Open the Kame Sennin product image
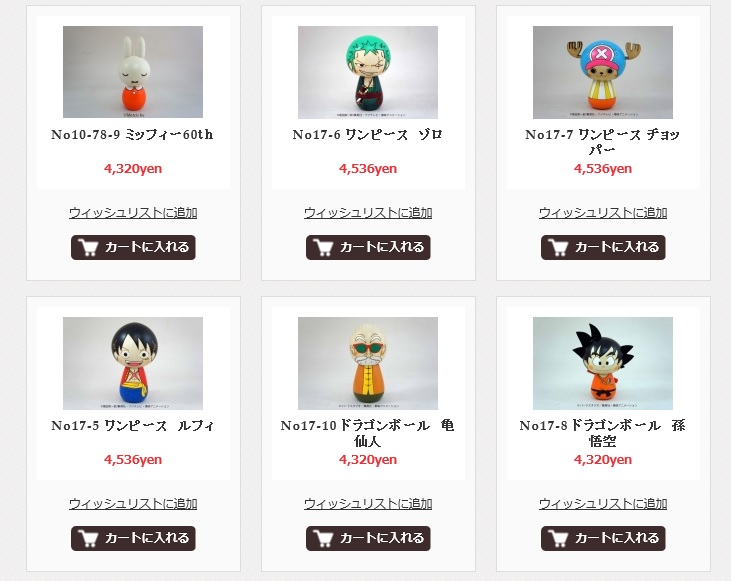The width and height of the screenshot is (731, 581). pyautogui.click(x=368, y=363)
